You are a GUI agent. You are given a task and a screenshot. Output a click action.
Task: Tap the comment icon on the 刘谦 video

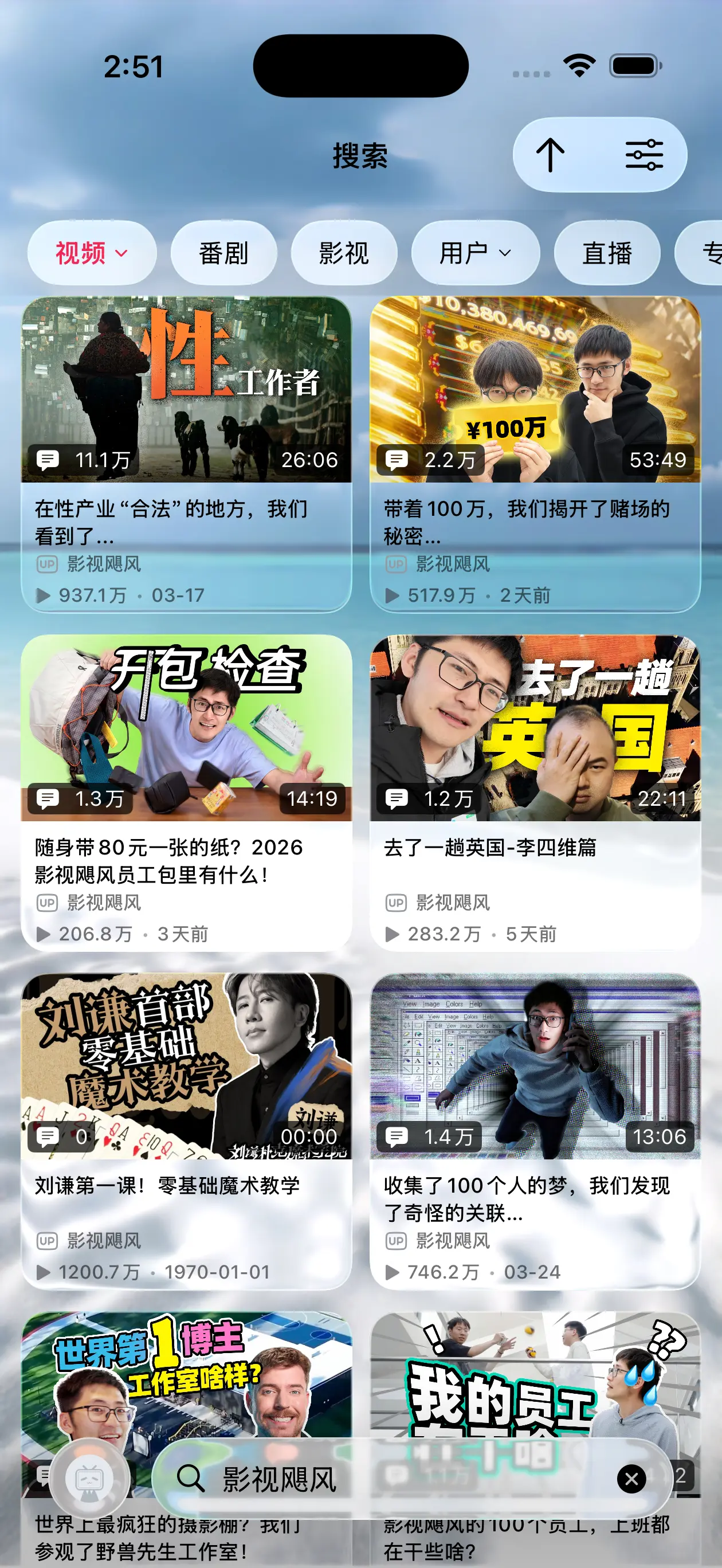(x=49, y=1136)
